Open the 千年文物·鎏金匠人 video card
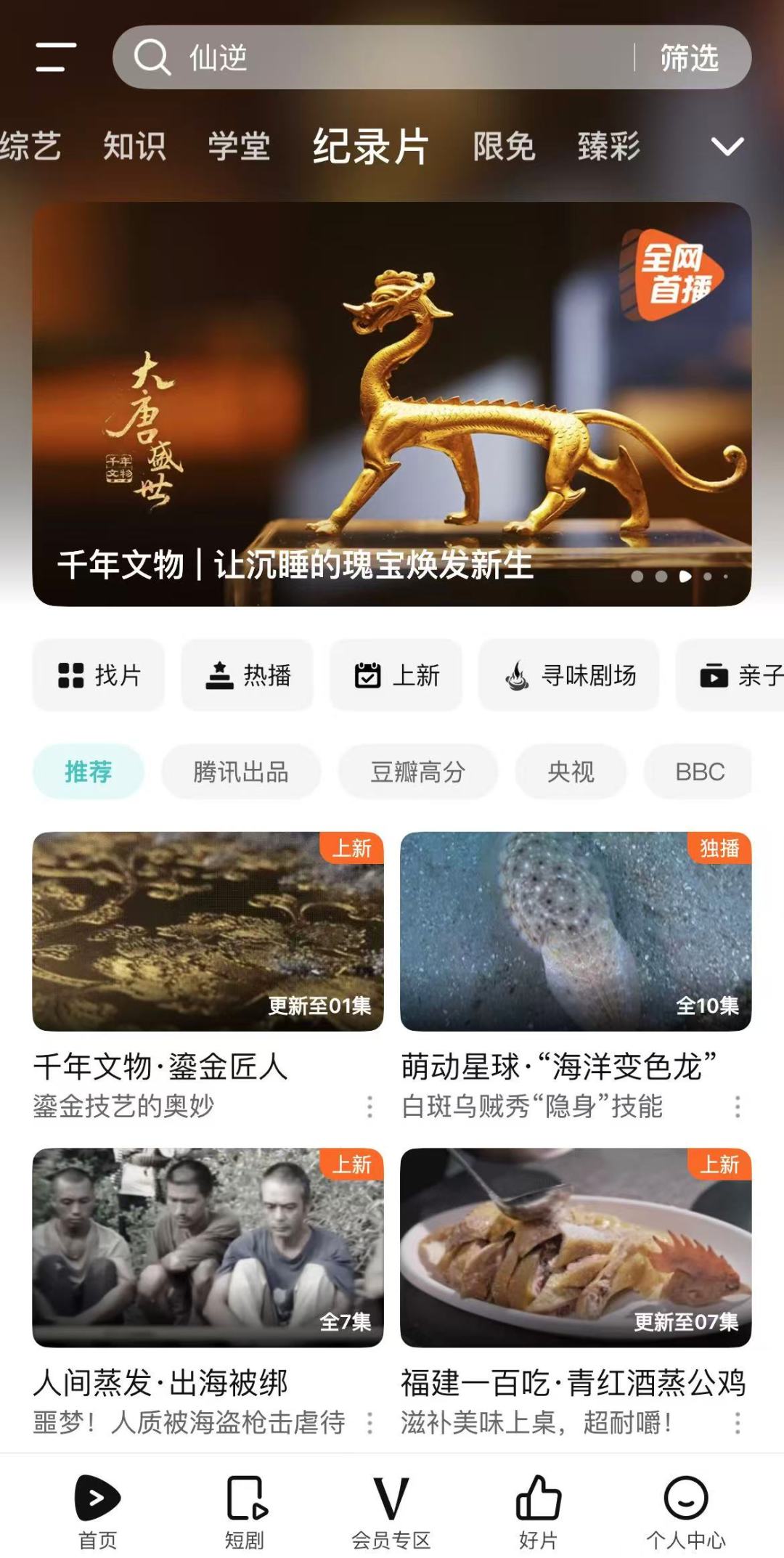Screen dimensions: 784x1558 (208, 931)
